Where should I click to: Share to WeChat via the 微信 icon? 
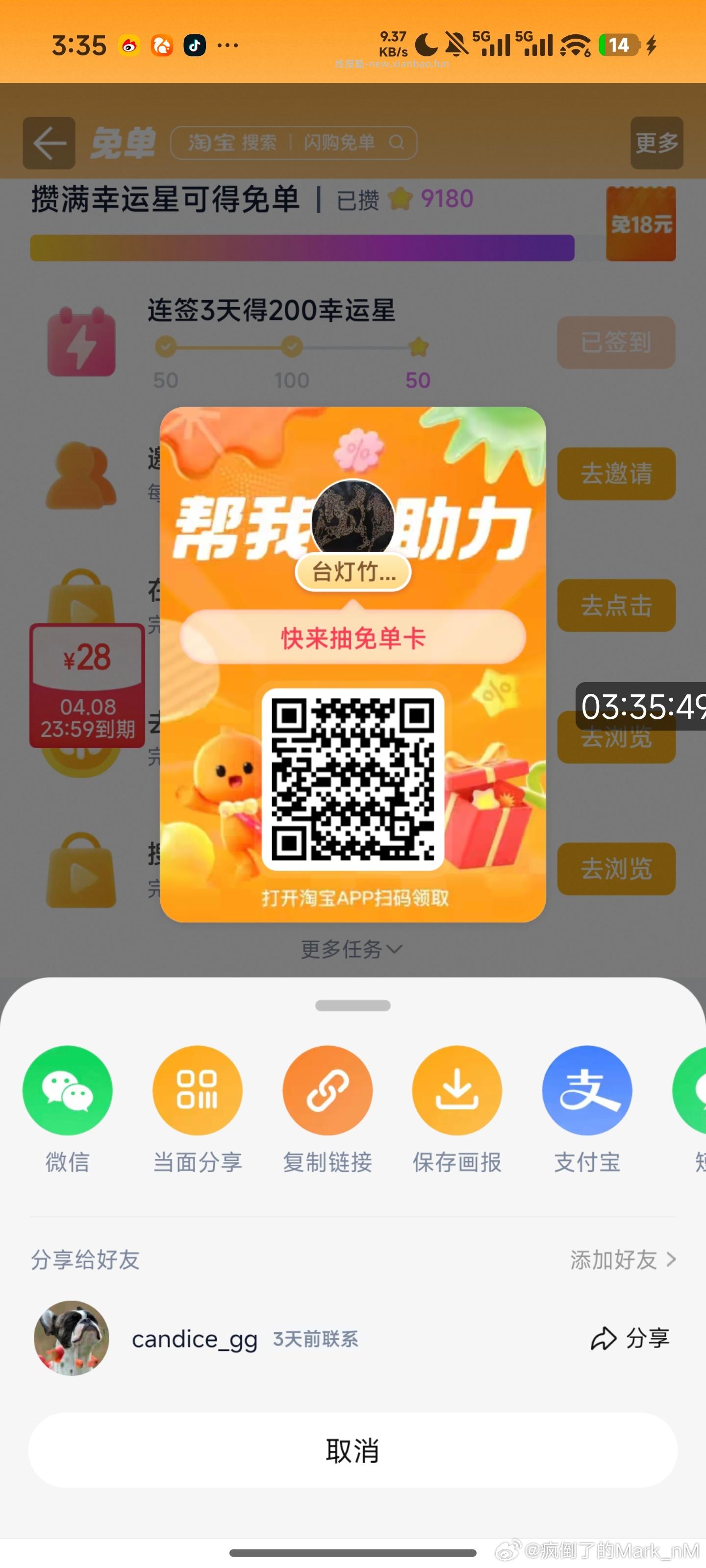click(67, 1090)
